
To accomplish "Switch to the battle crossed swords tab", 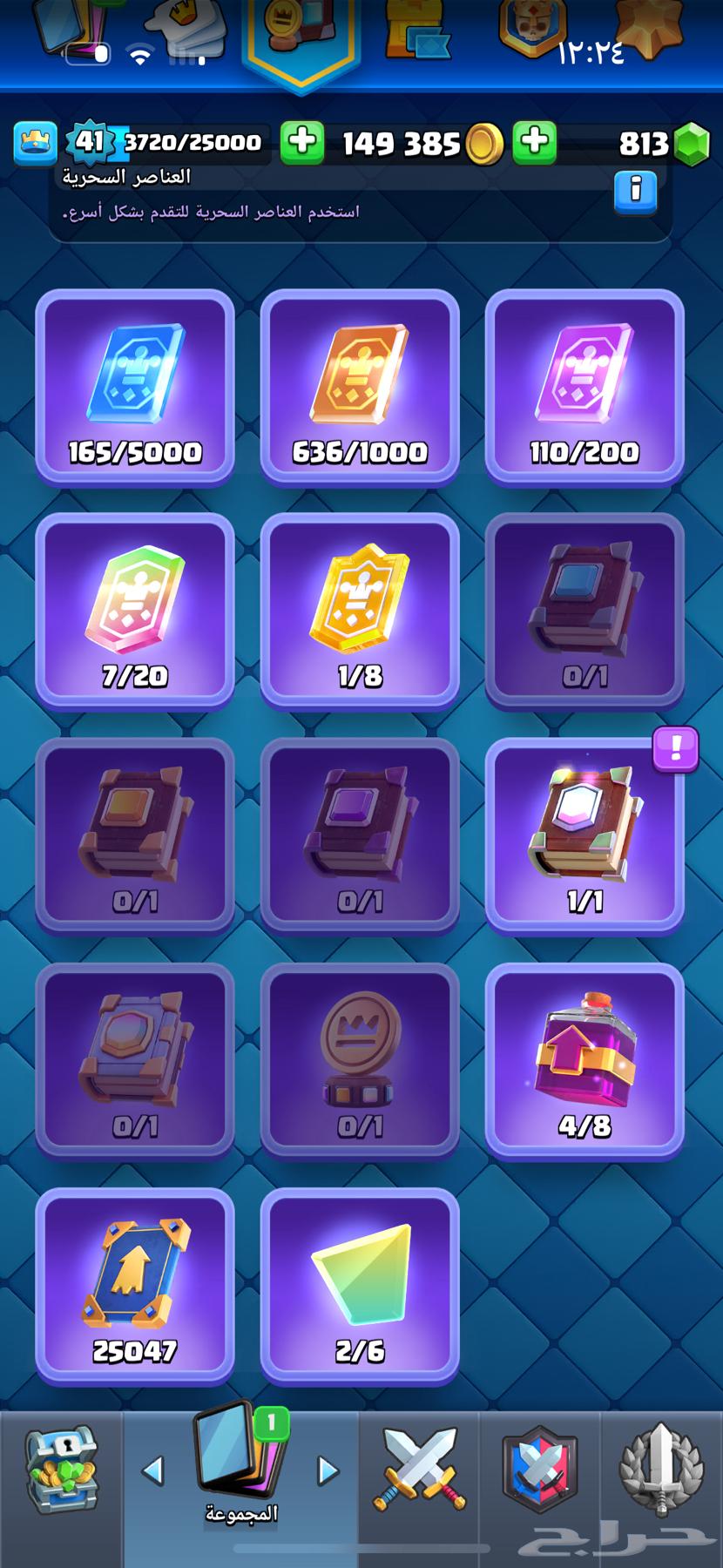I will tap(419, 1470).
